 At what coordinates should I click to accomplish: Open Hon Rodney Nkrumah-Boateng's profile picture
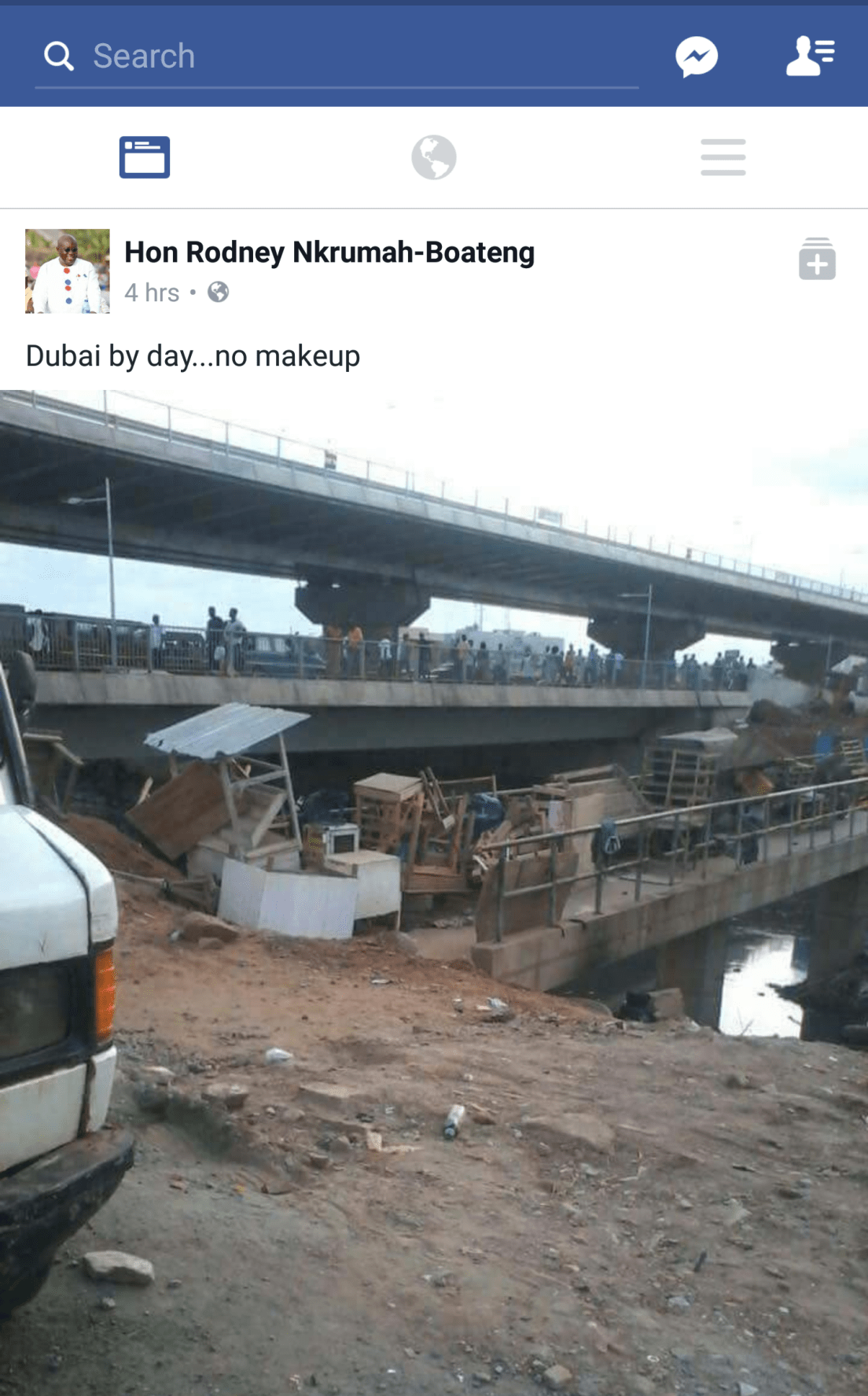[x=68, y=271]
